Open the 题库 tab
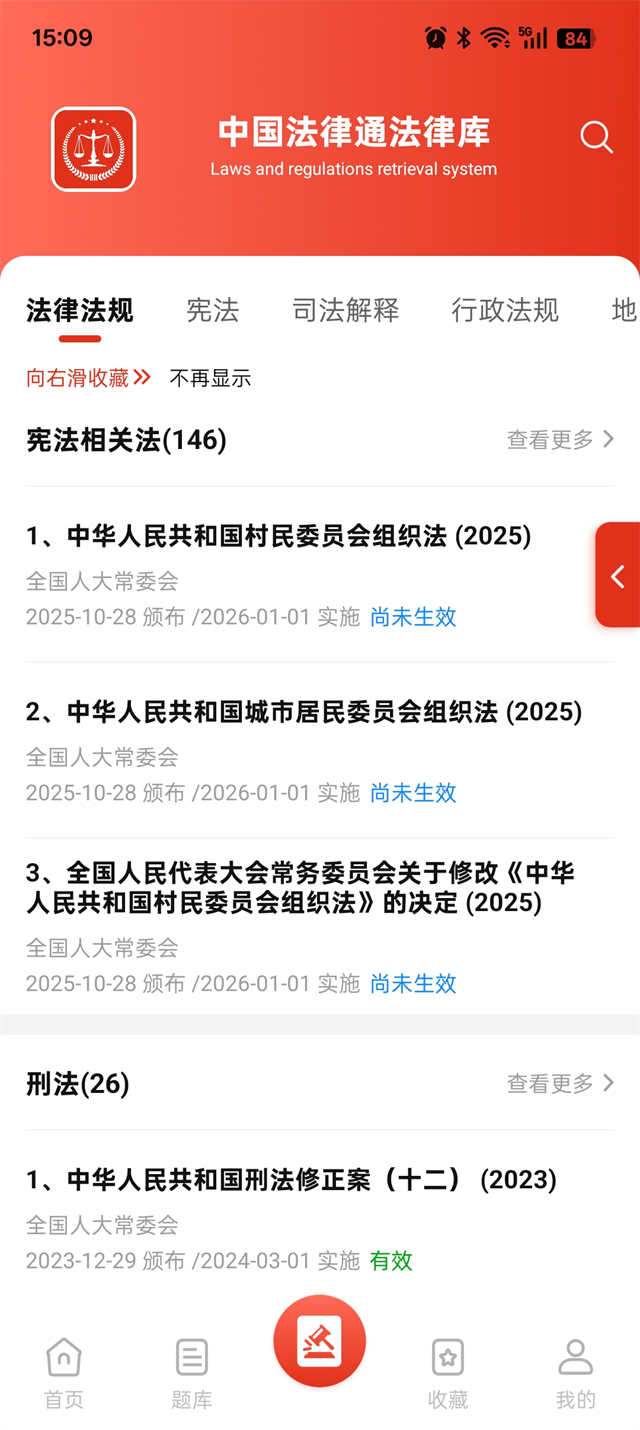 pos(191,1373)
